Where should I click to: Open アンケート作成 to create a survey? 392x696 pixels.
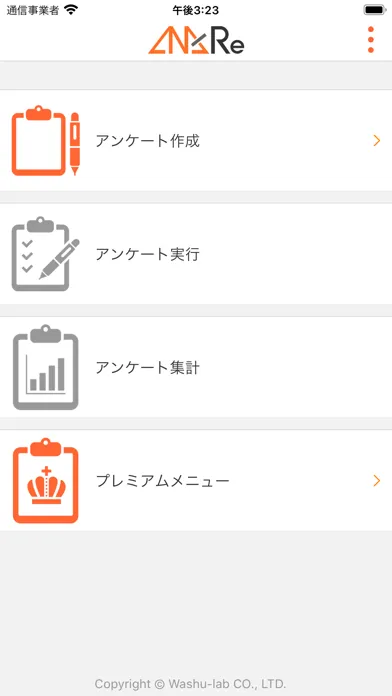(196, 141)
